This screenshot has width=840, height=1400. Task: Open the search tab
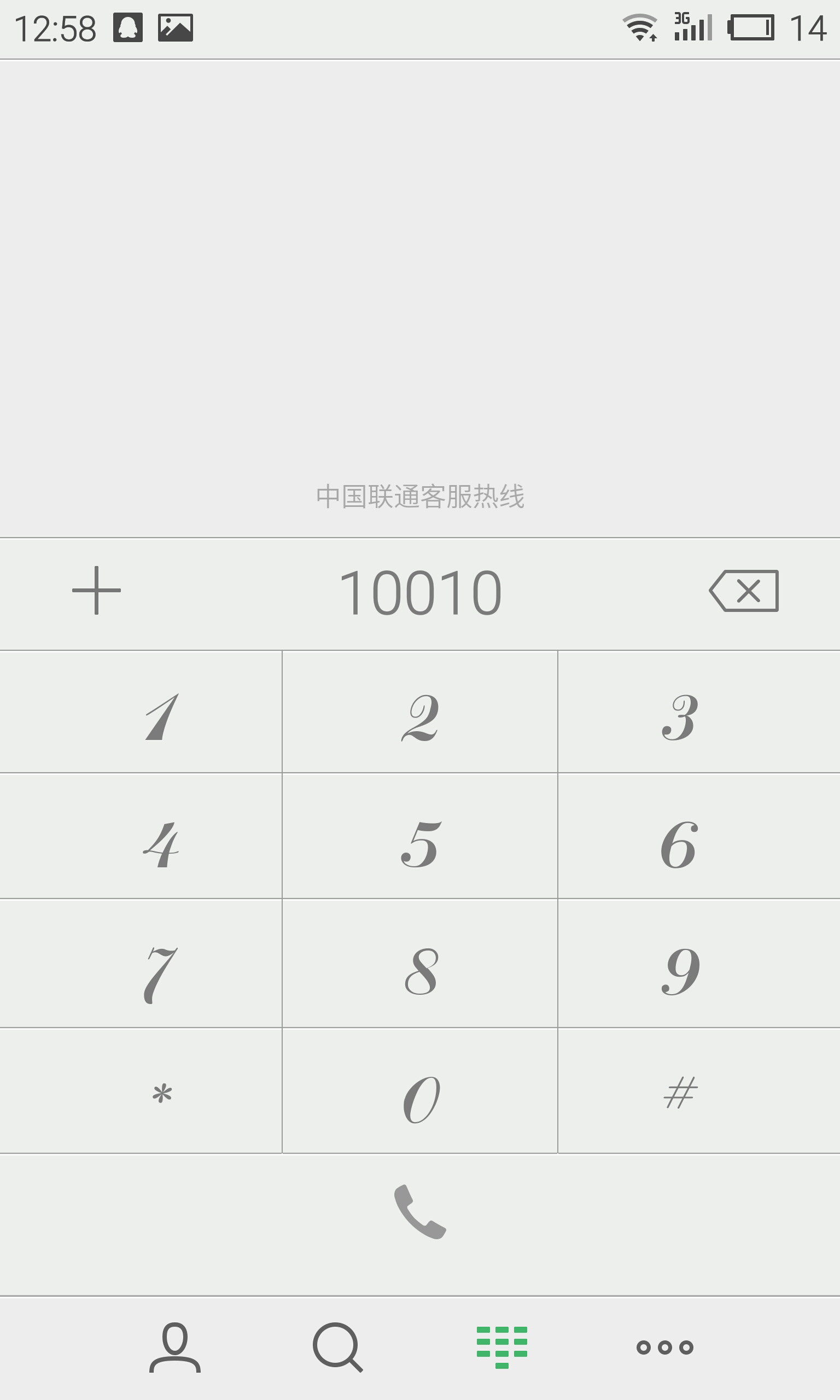point(337,1347)
